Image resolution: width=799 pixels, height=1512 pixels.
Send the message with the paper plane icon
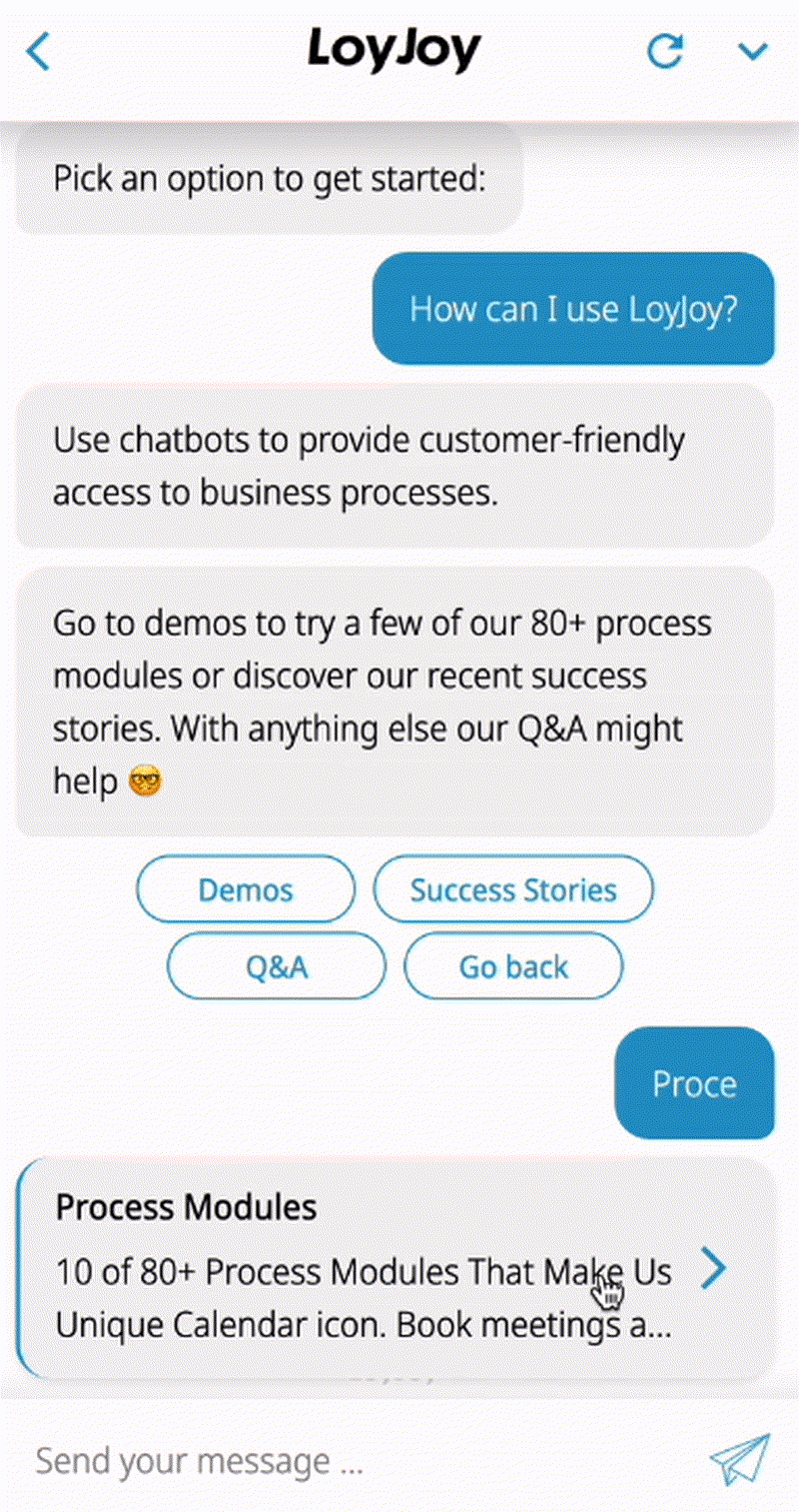pos(740,1460)
